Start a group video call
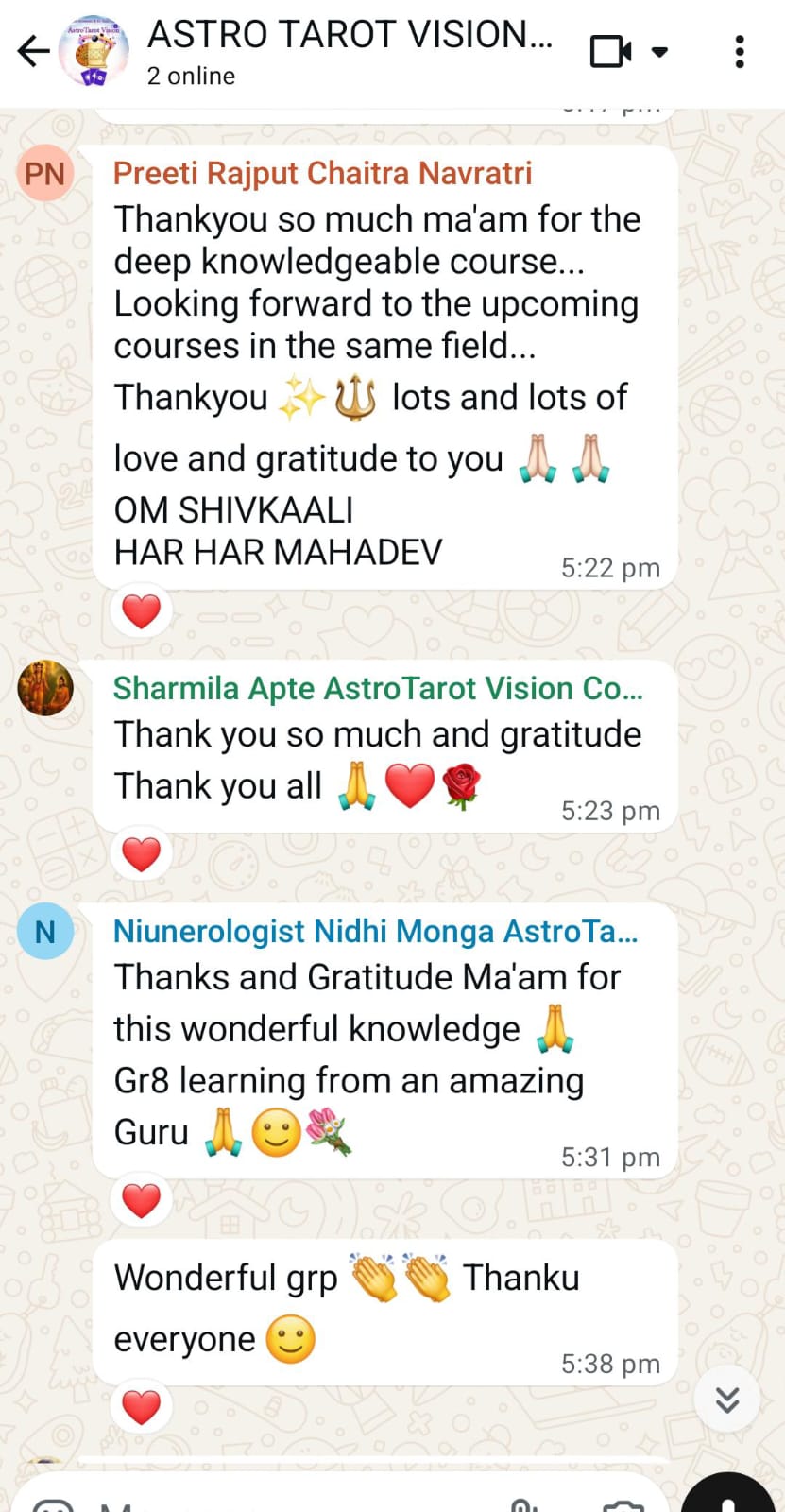Screen dimensions: 785x1512 (611, 51)
